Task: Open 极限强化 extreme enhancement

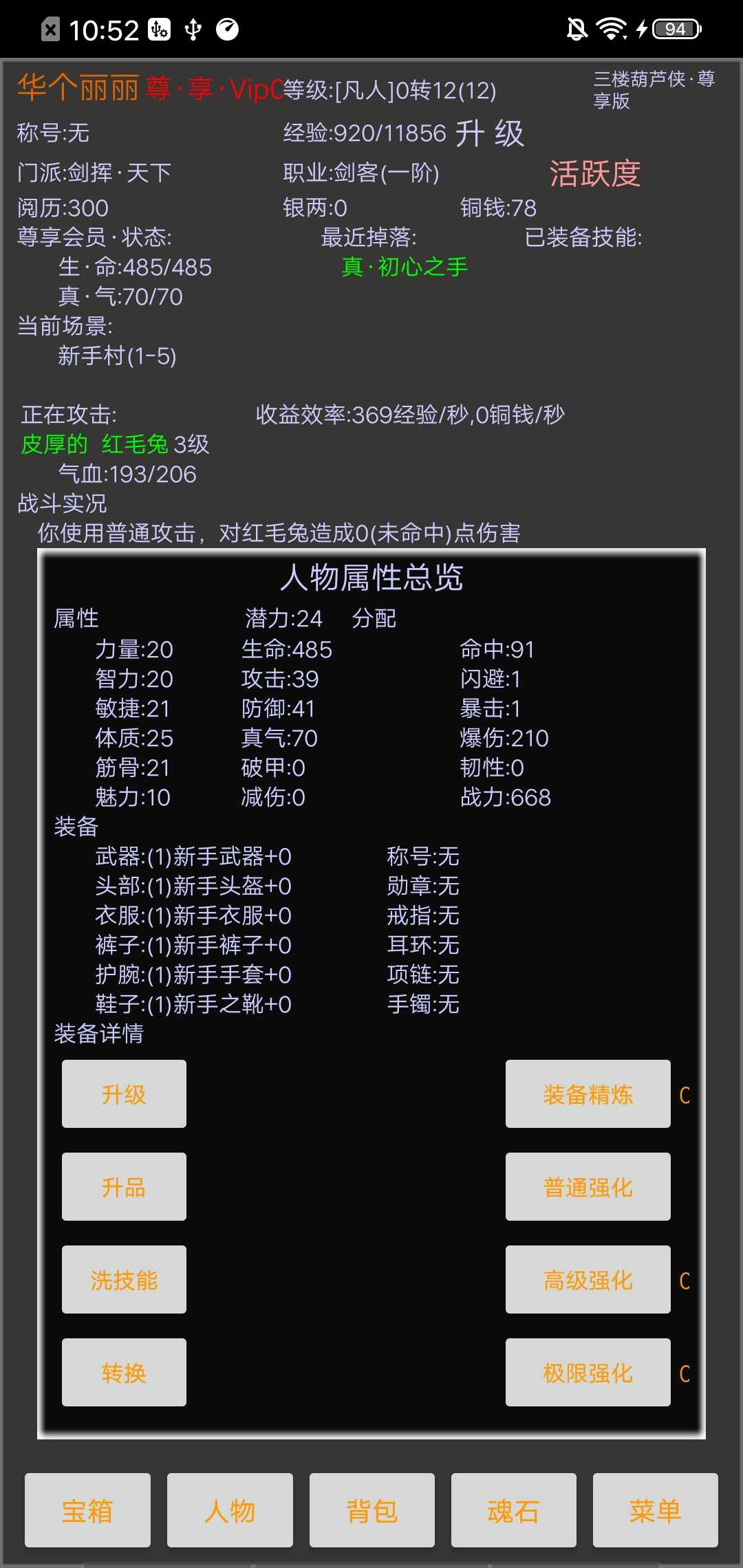Action: 588,1373
